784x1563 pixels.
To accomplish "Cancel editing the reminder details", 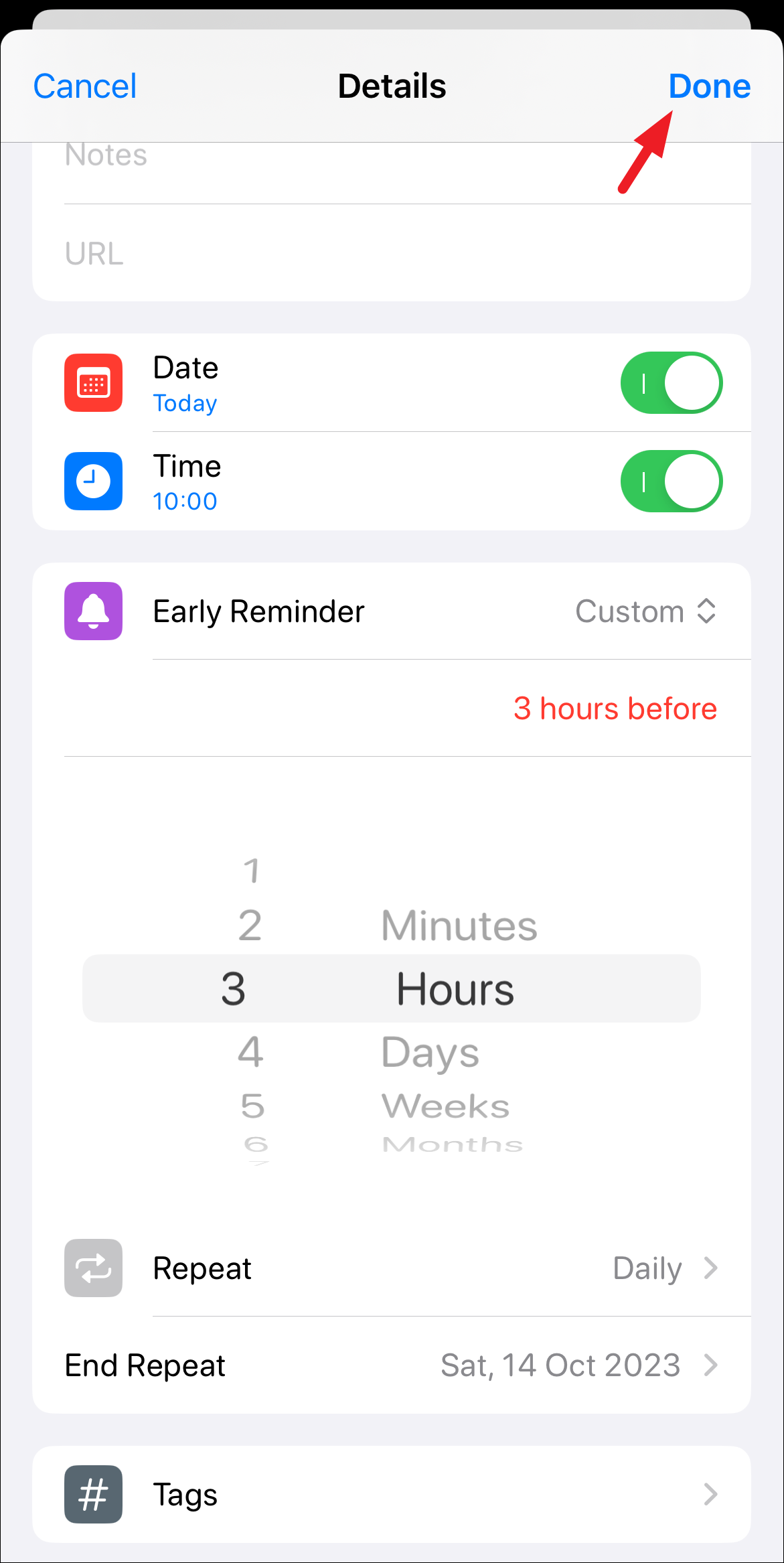I will pos(85,86).
